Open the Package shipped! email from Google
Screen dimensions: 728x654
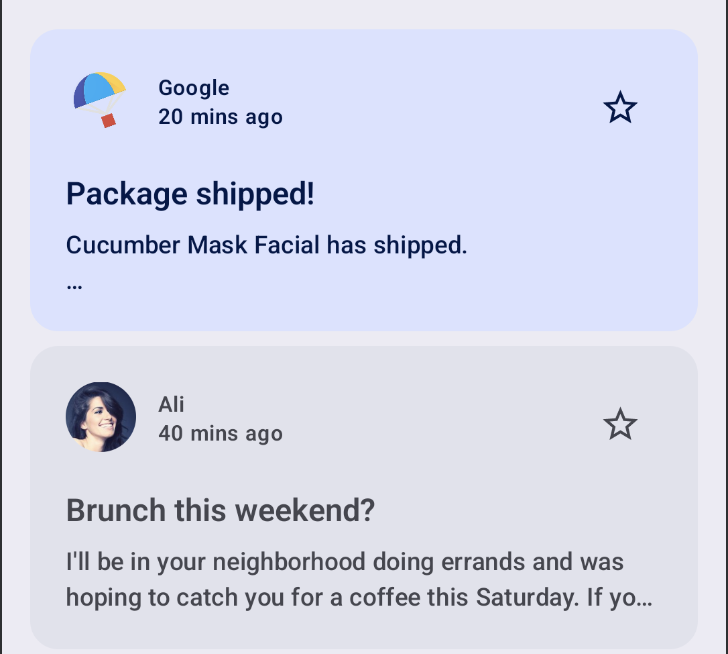190,194
